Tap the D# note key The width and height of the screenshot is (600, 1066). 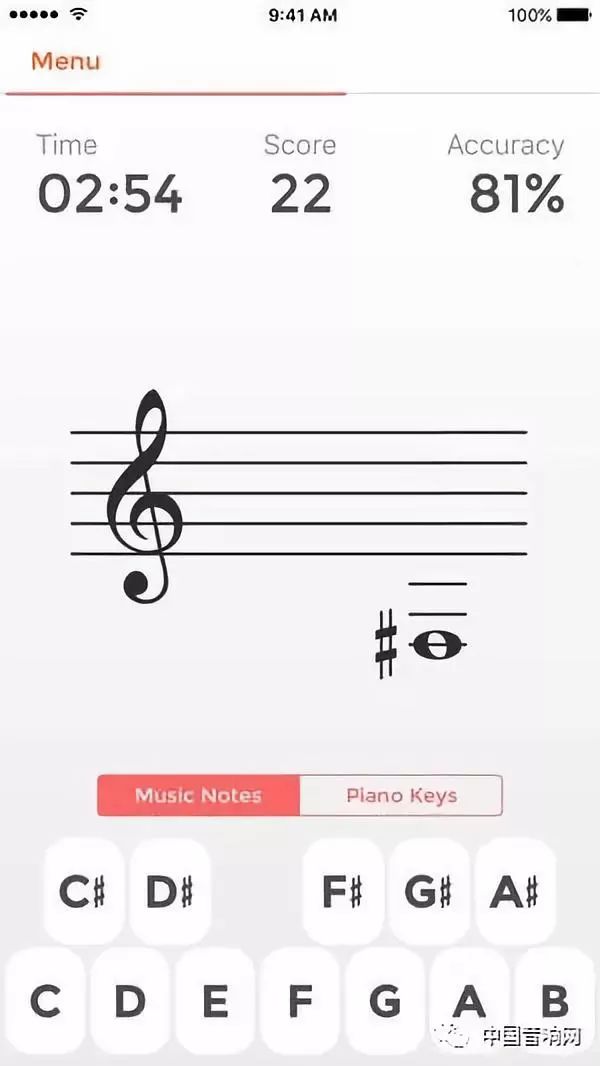[x=169, y=892]
